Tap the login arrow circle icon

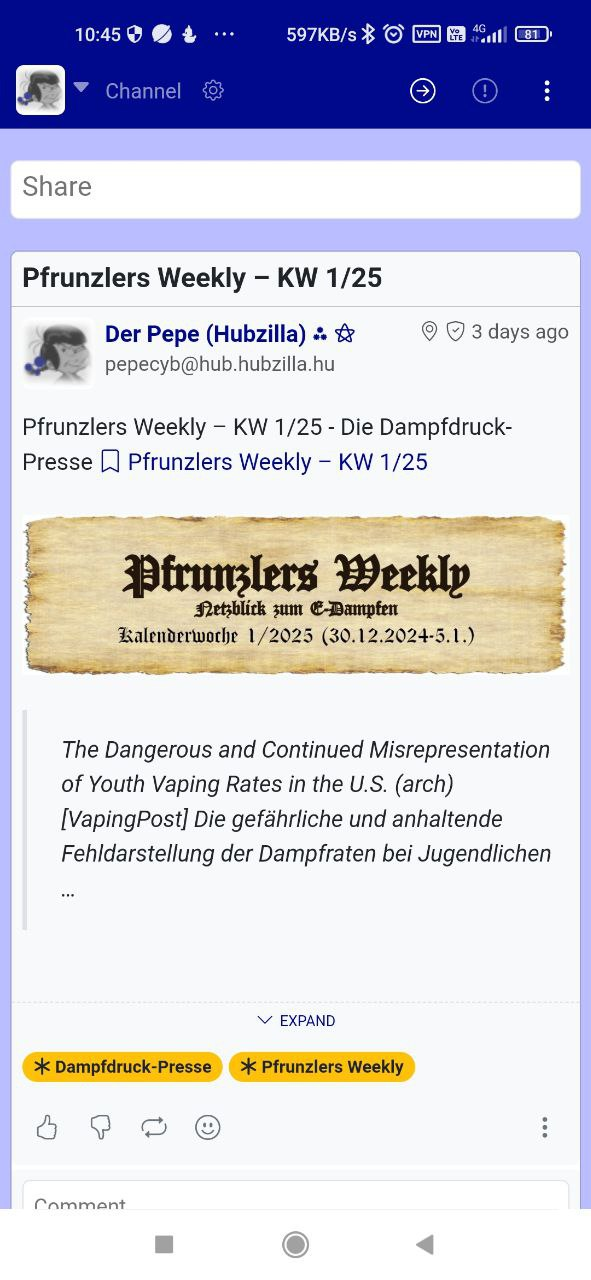coord(423,91)
